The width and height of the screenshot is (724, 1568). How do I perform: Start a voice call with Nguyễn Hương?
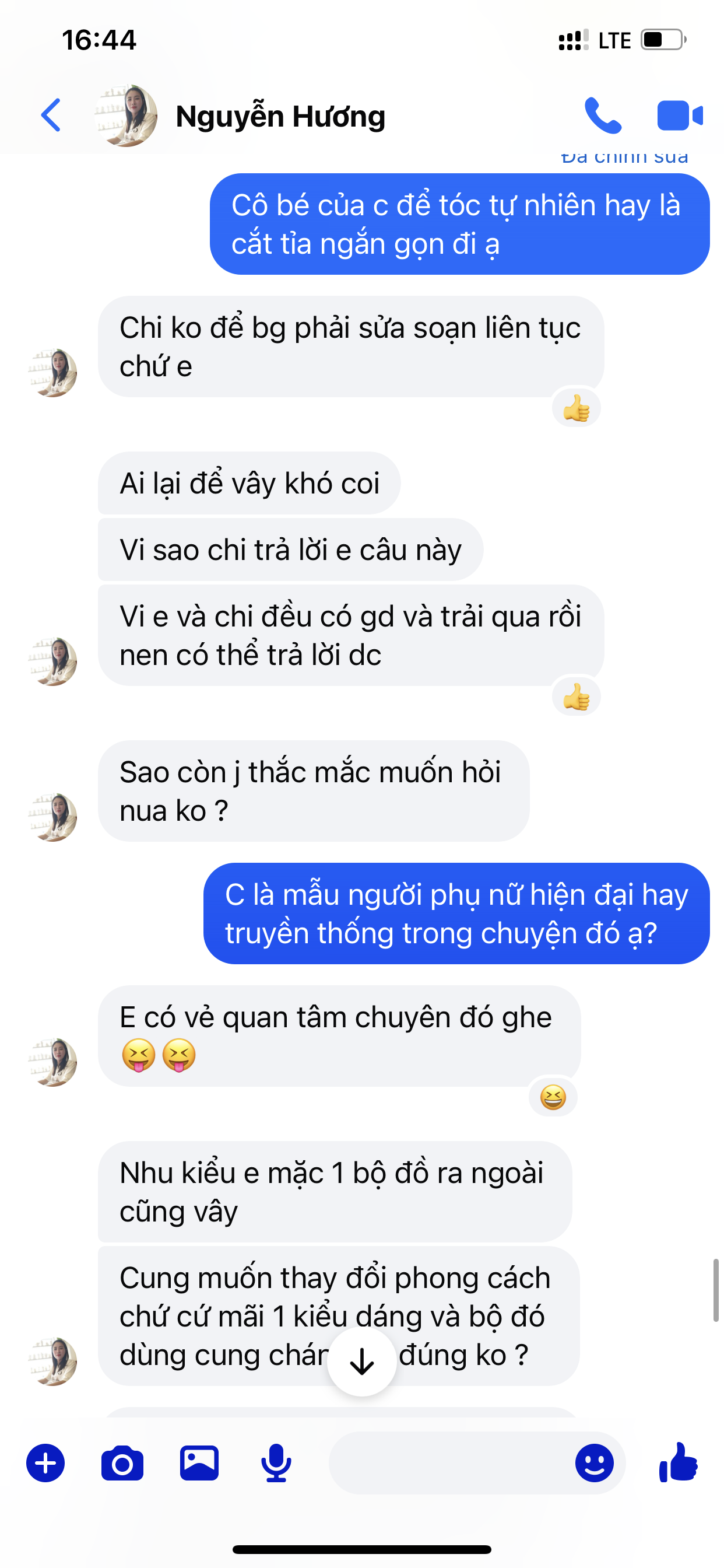602,115
